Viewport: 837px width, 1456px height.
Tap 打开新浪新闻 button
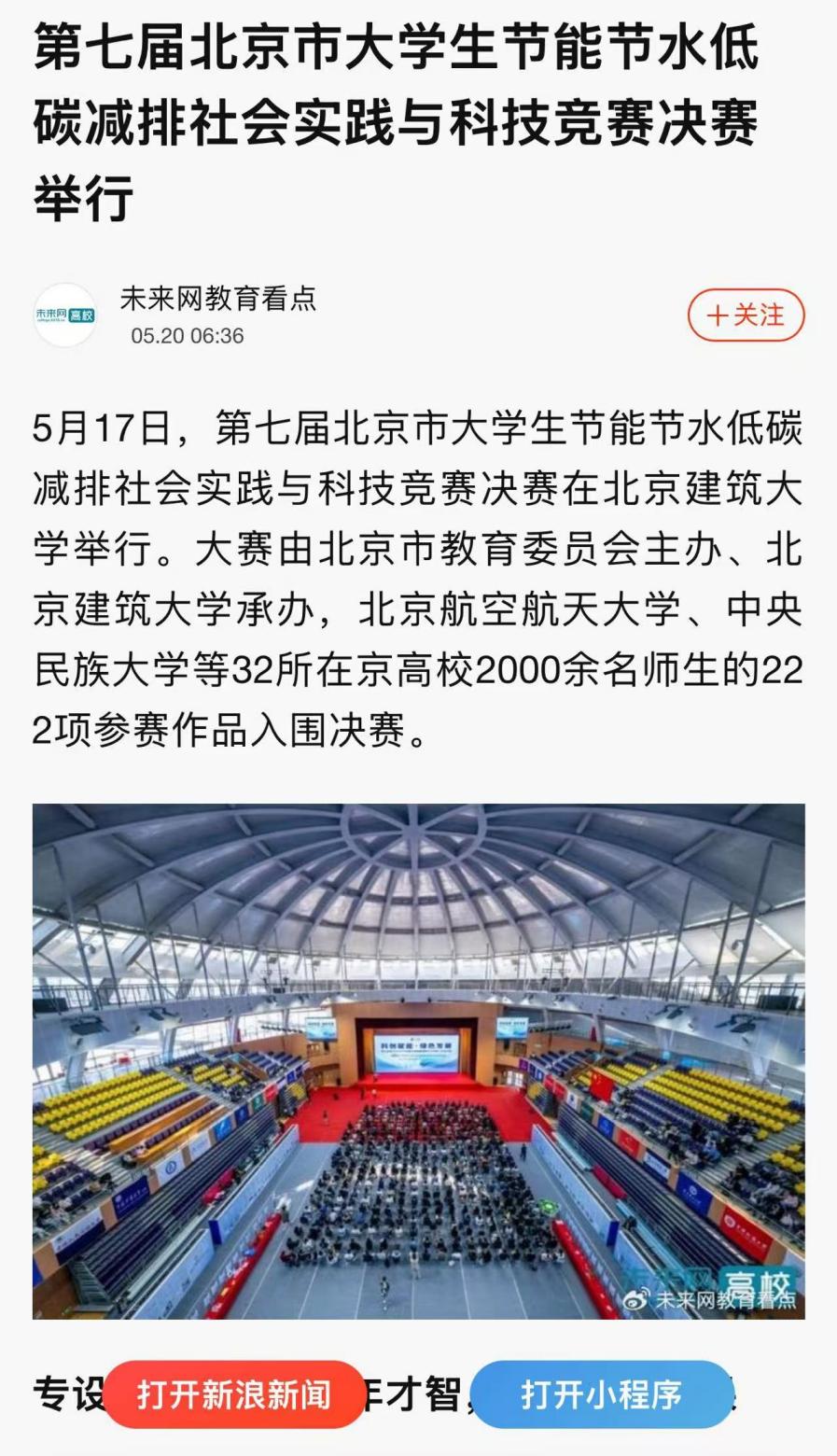233,1394
